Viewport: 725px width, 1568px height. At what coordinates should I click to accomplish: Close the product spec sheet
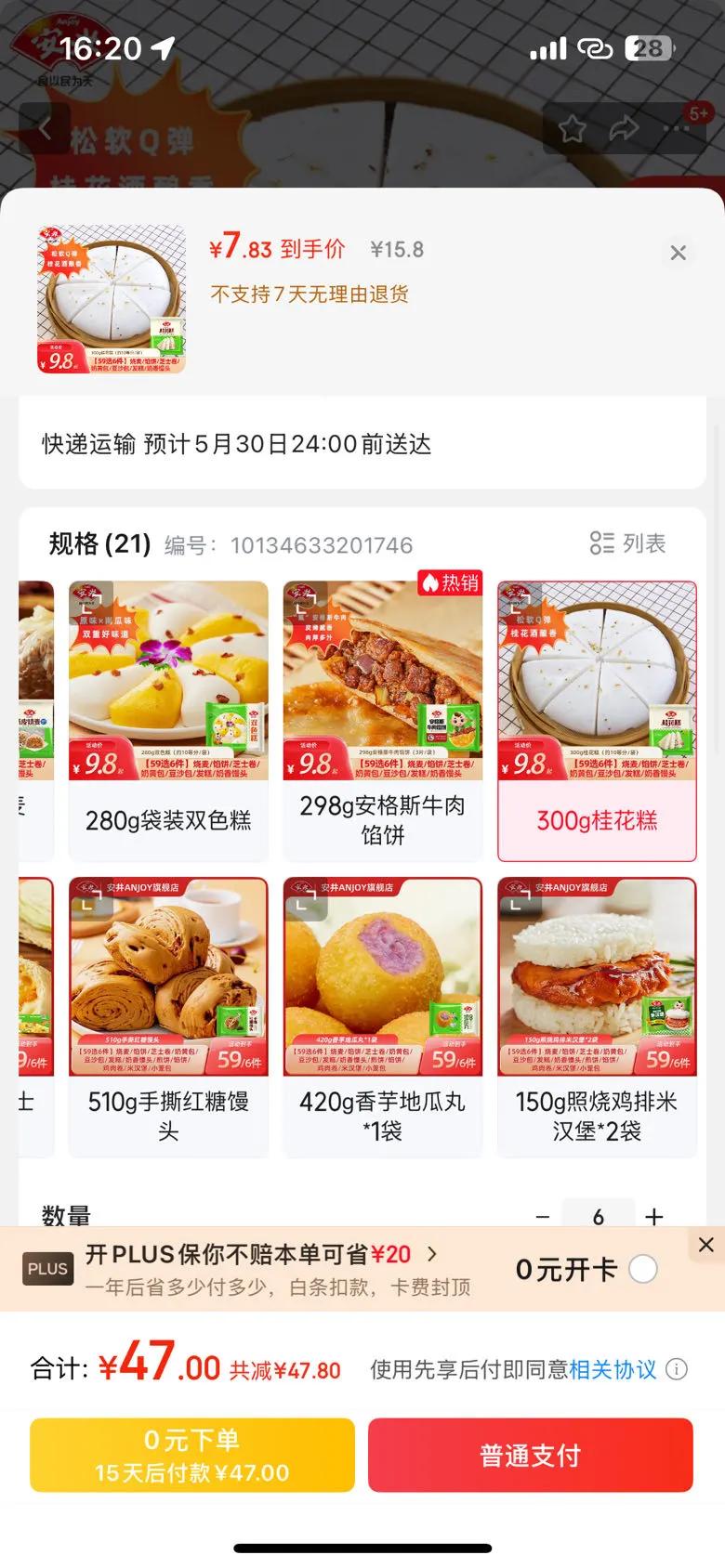(x=679, y=253)
